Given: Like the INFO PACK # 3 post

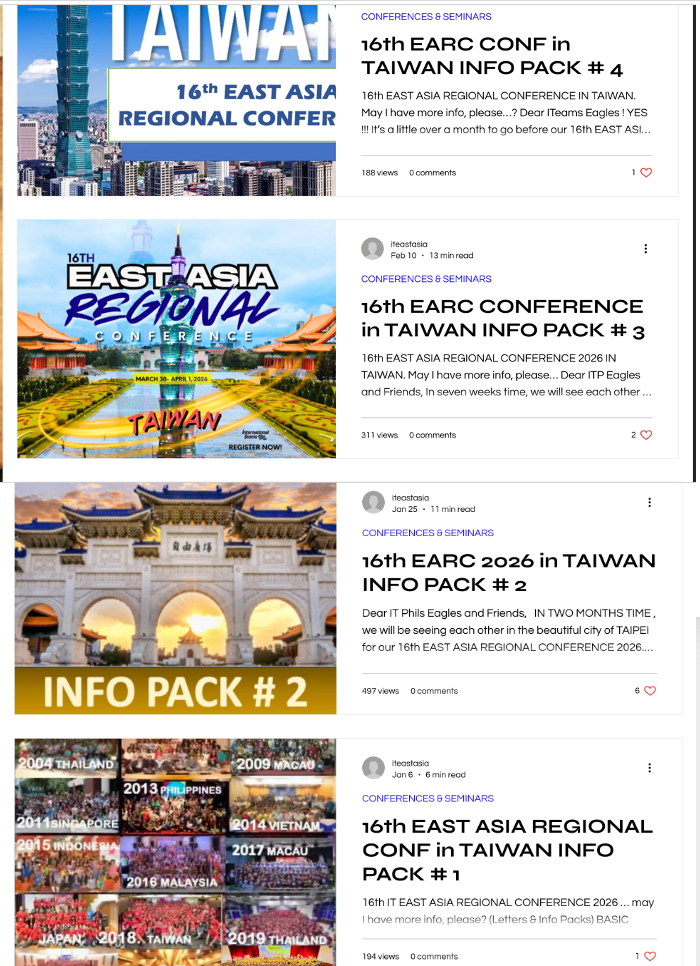Looking at the screenshot, I should point(646,435).
